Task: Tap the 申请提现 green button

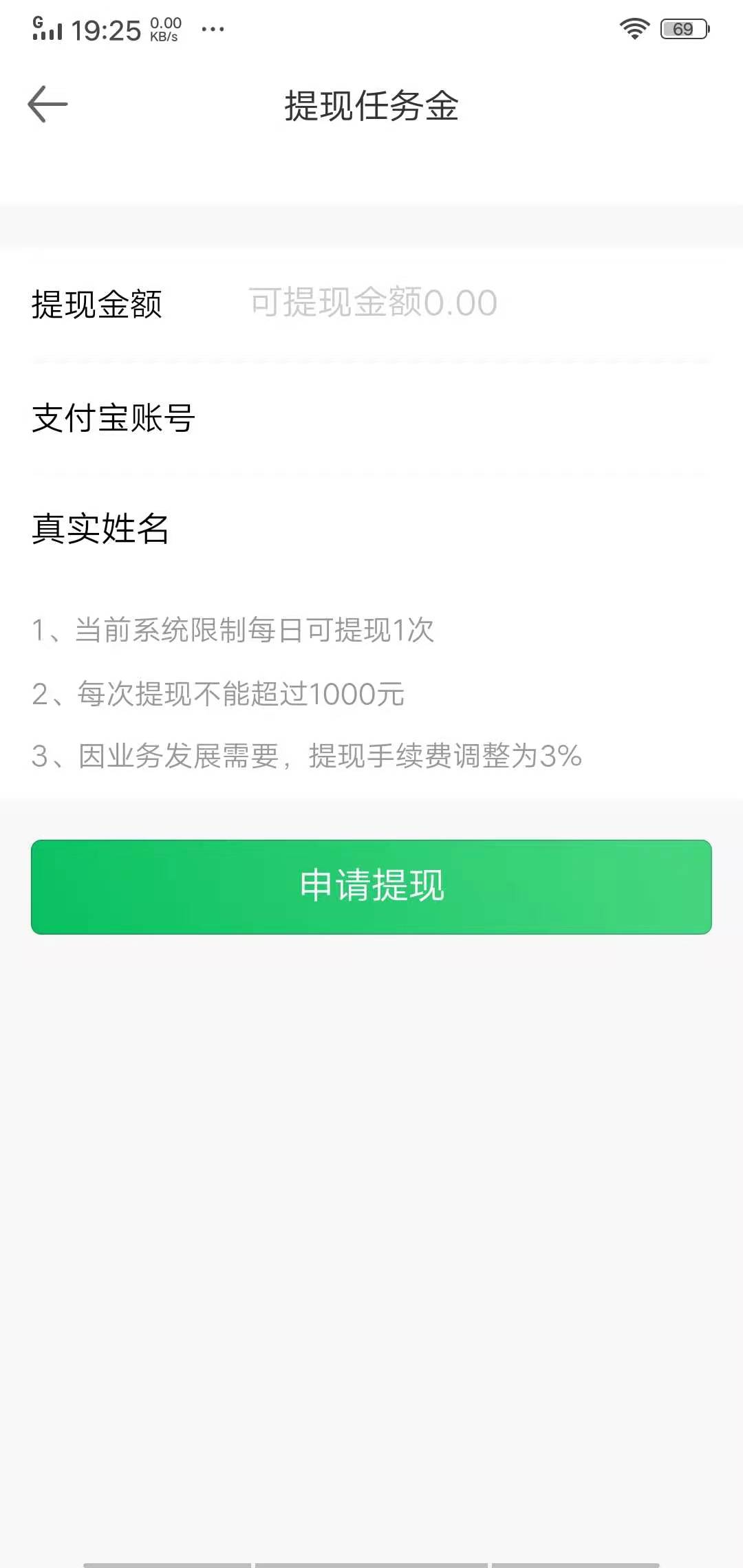Action: [x=371, y=886]
